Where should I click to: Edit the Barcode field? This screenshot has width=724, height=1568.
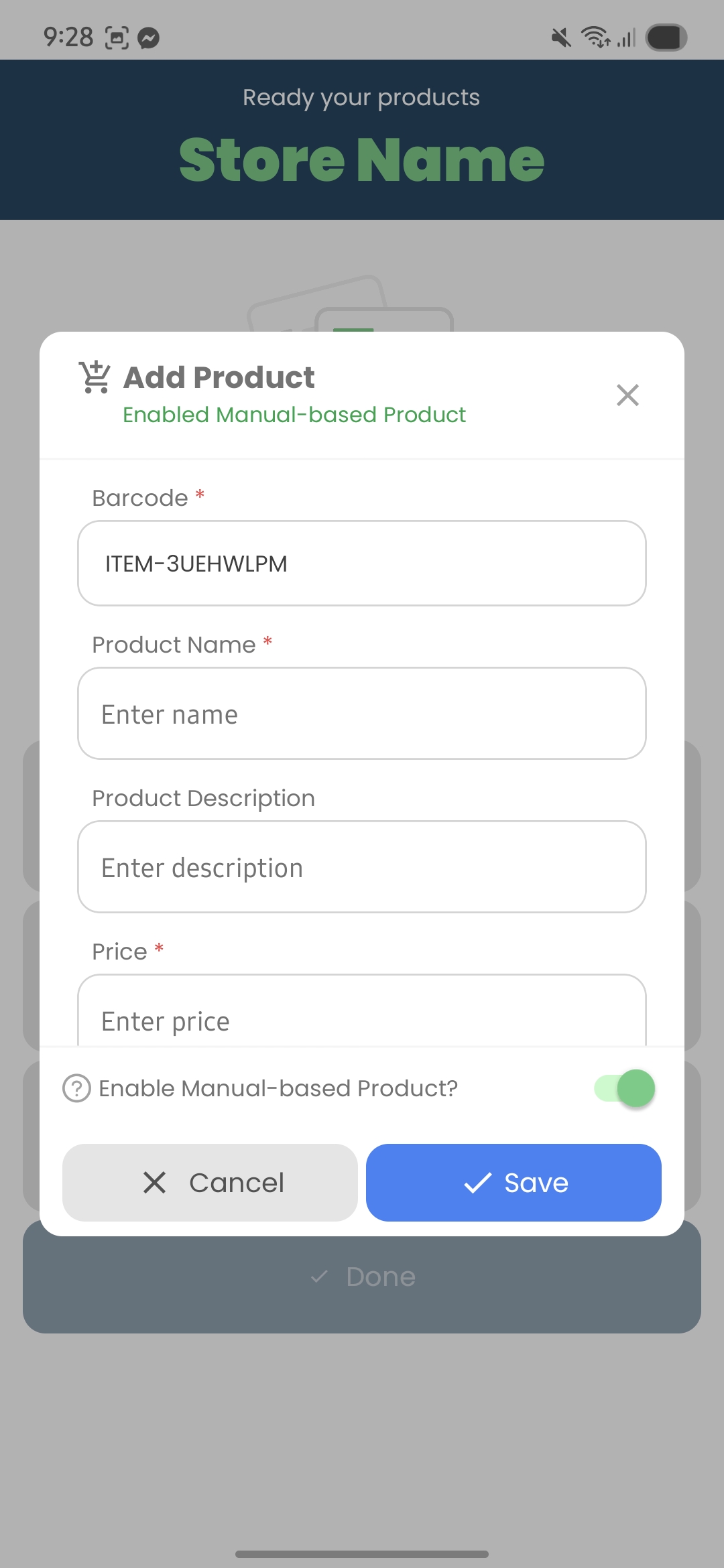coord(362,564)
